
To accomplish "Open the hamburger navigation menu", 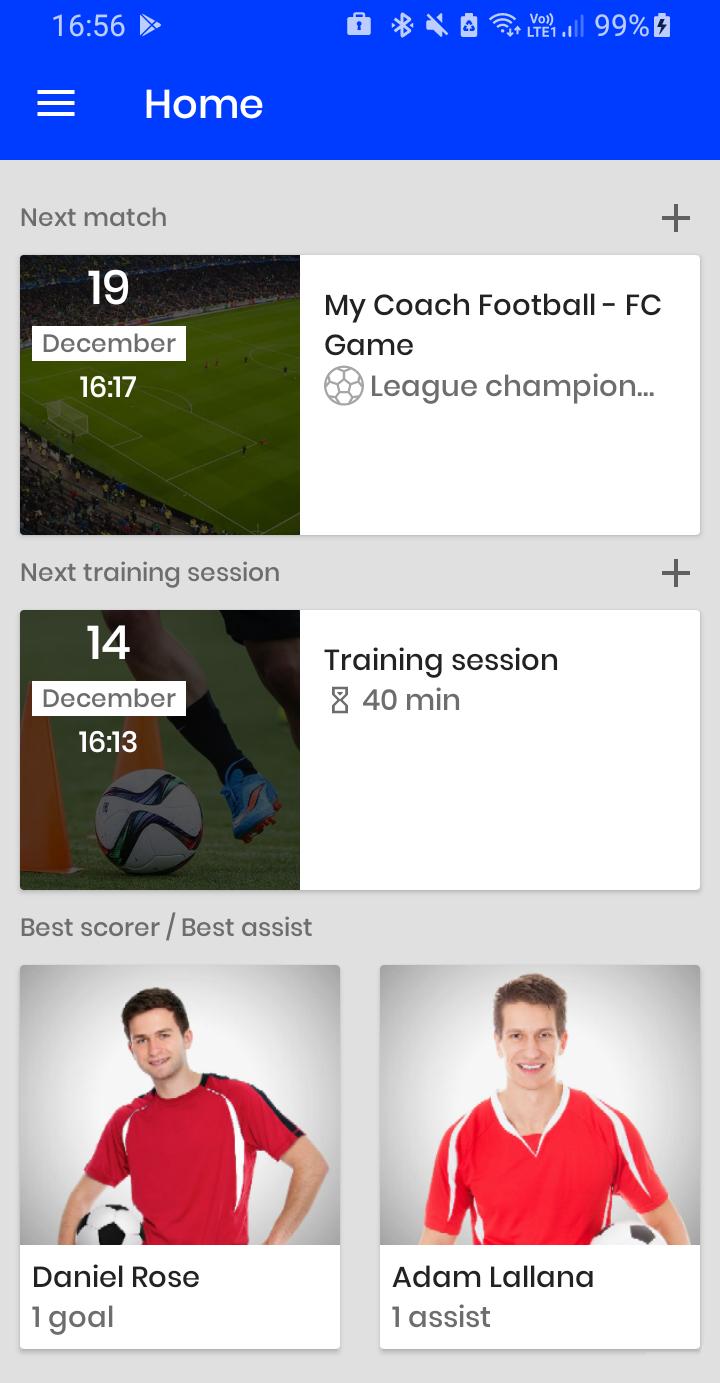I will [56, 104].
